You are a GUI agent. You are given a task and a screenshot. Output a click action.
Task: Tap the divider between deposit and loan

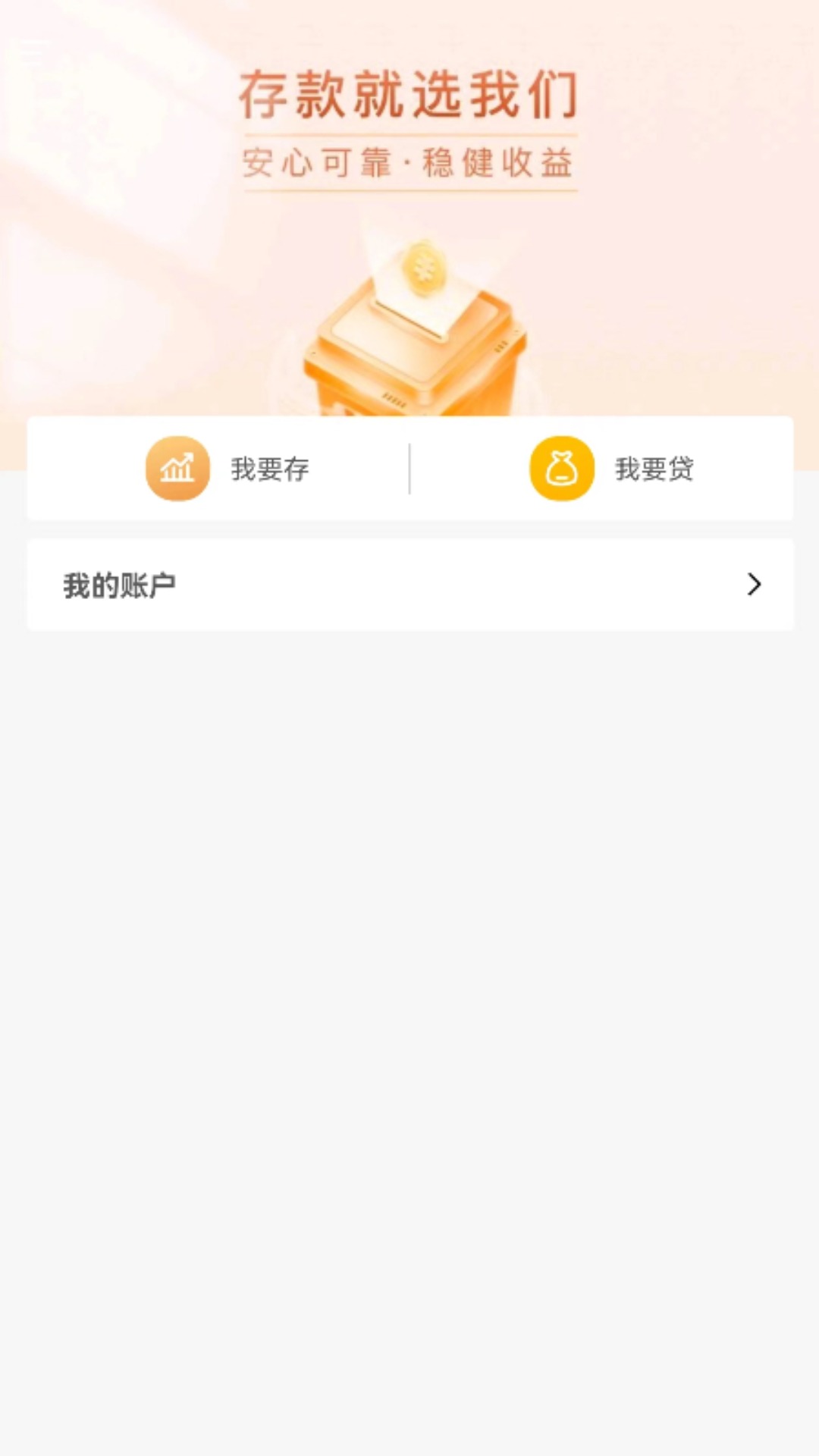(409, 469)
